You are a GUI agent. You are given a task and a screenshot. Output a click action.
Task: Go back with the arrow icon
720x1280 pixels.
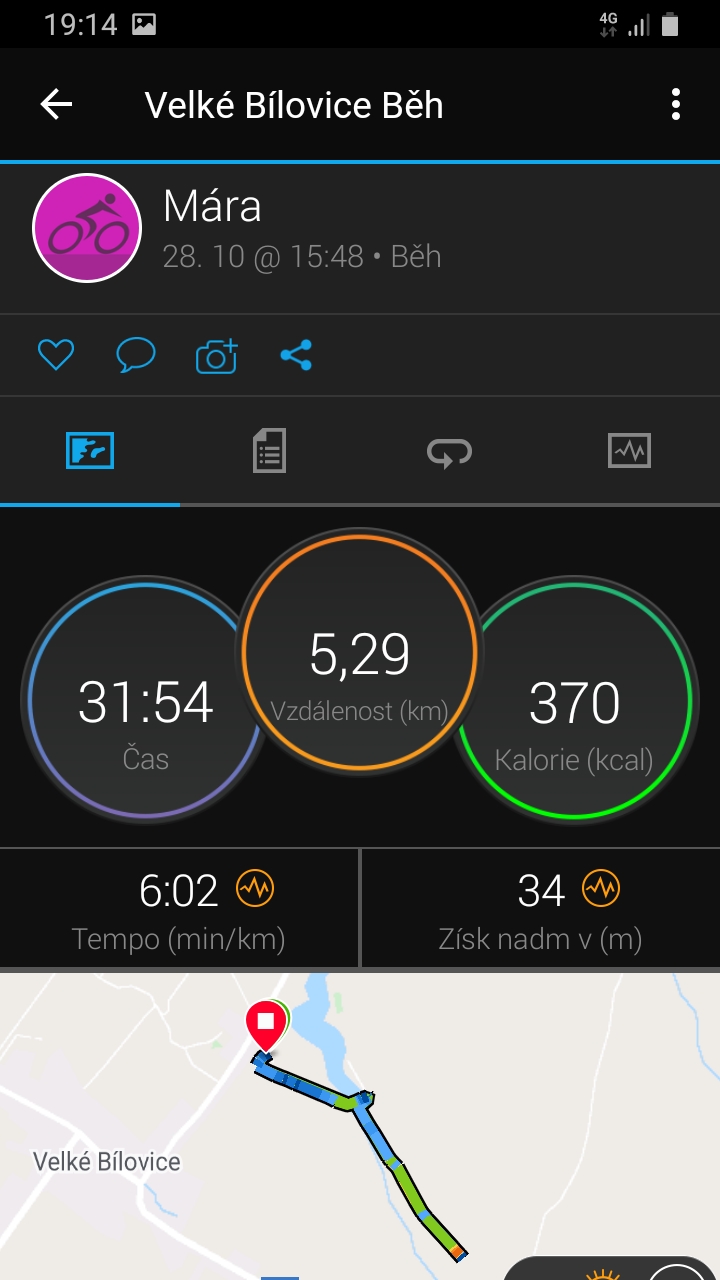pos(56,104)
